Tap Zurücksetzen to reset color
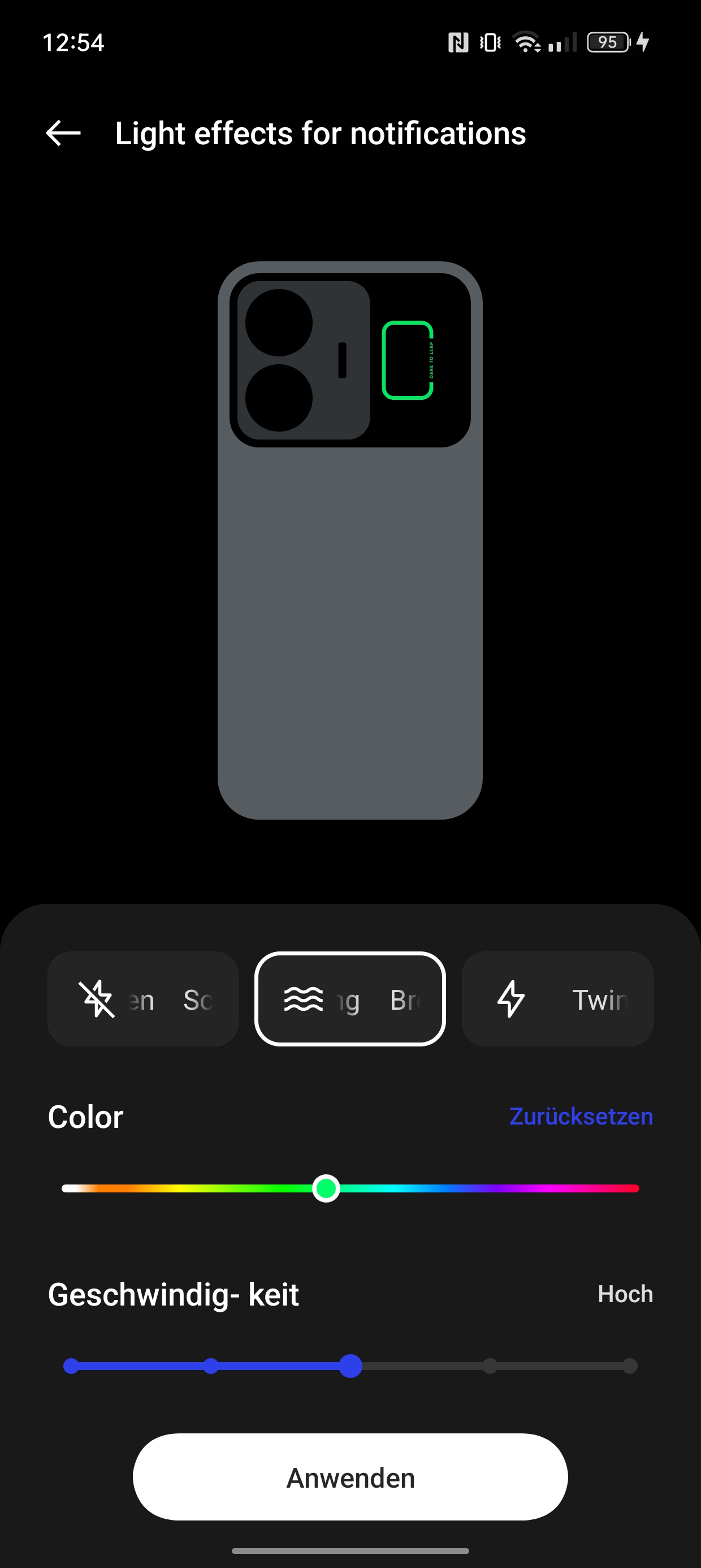Image resolution: width=701 pixels, height=1568 pixels. (581, 1117)
